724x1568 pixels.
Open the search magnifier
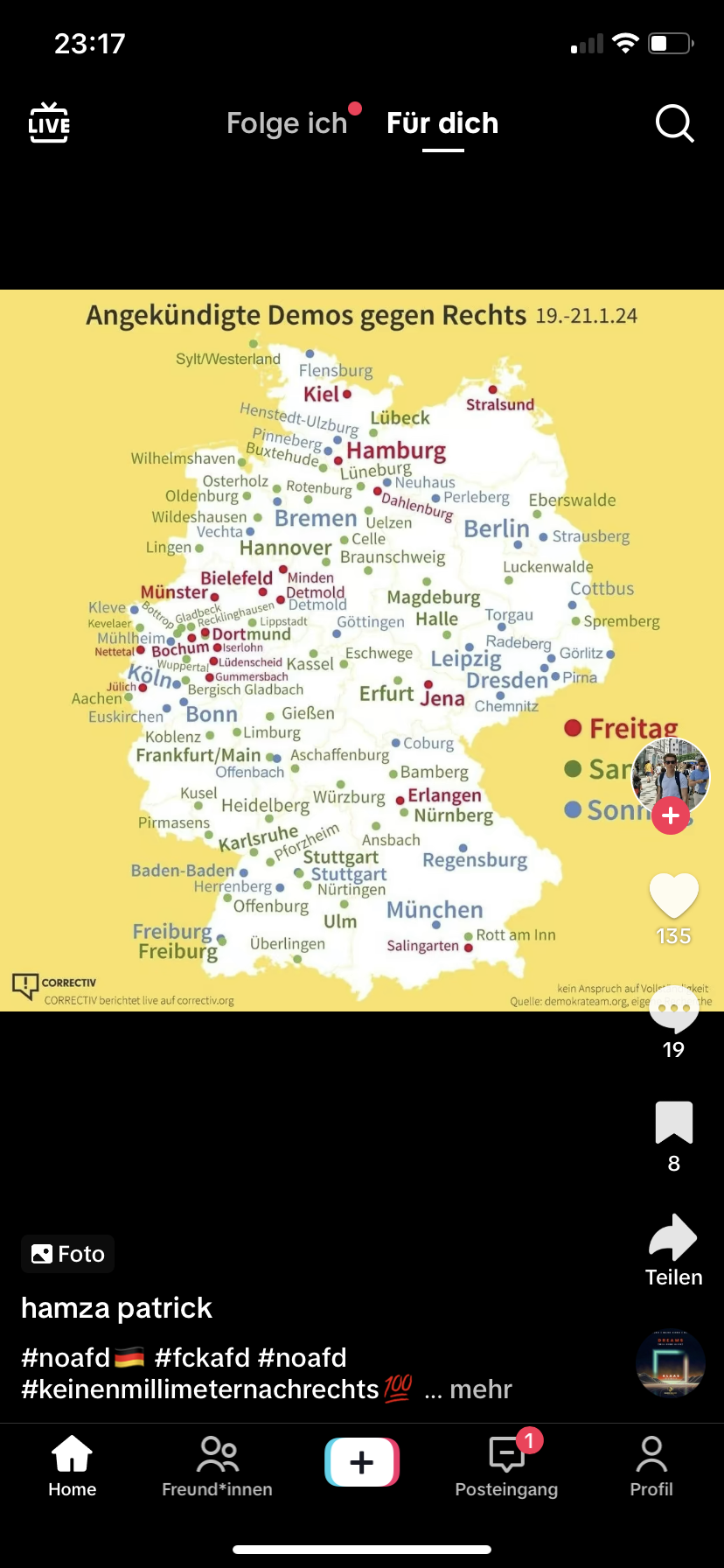pyautogui.click(x=674, y=123)
